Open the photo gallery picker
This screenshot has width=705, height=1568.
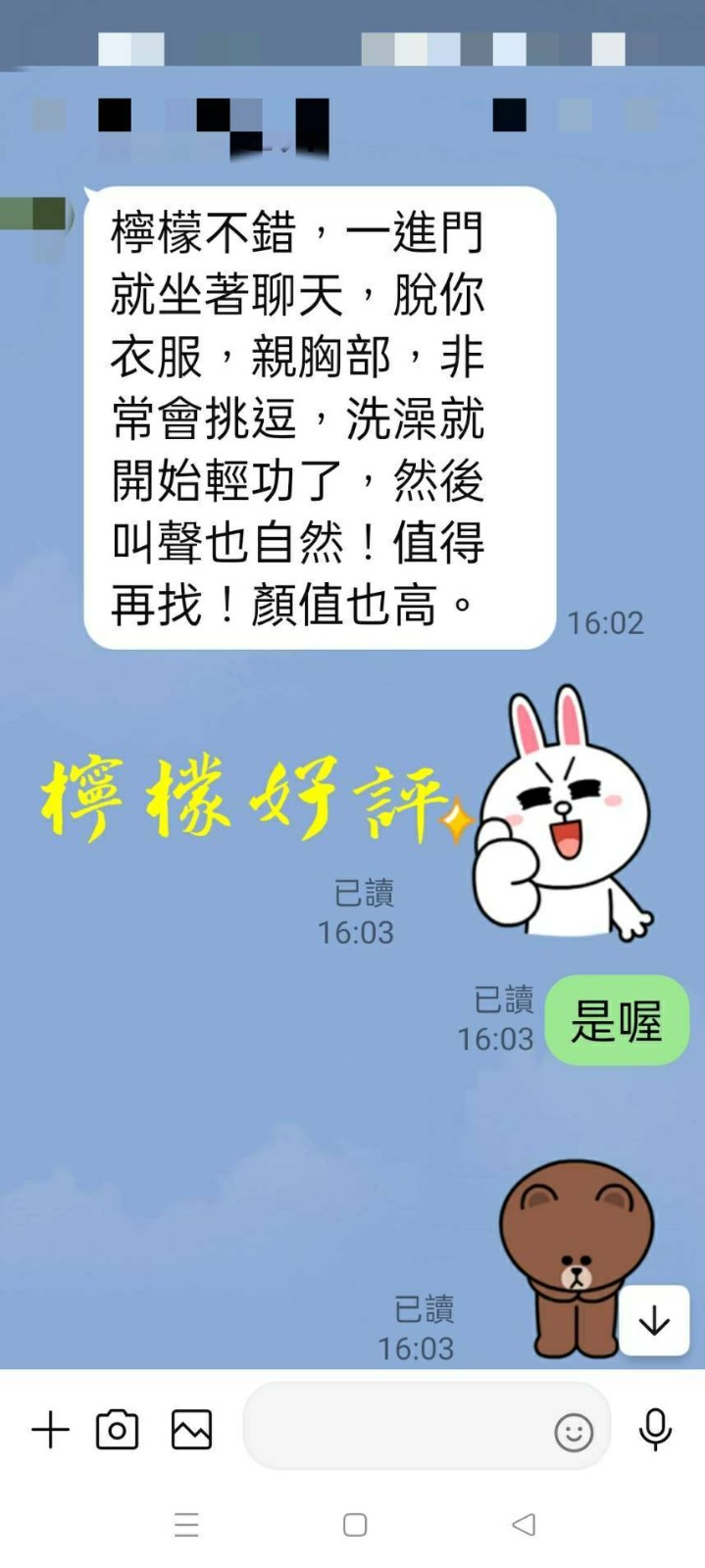pyautogui.click(x=191, y=1429)
